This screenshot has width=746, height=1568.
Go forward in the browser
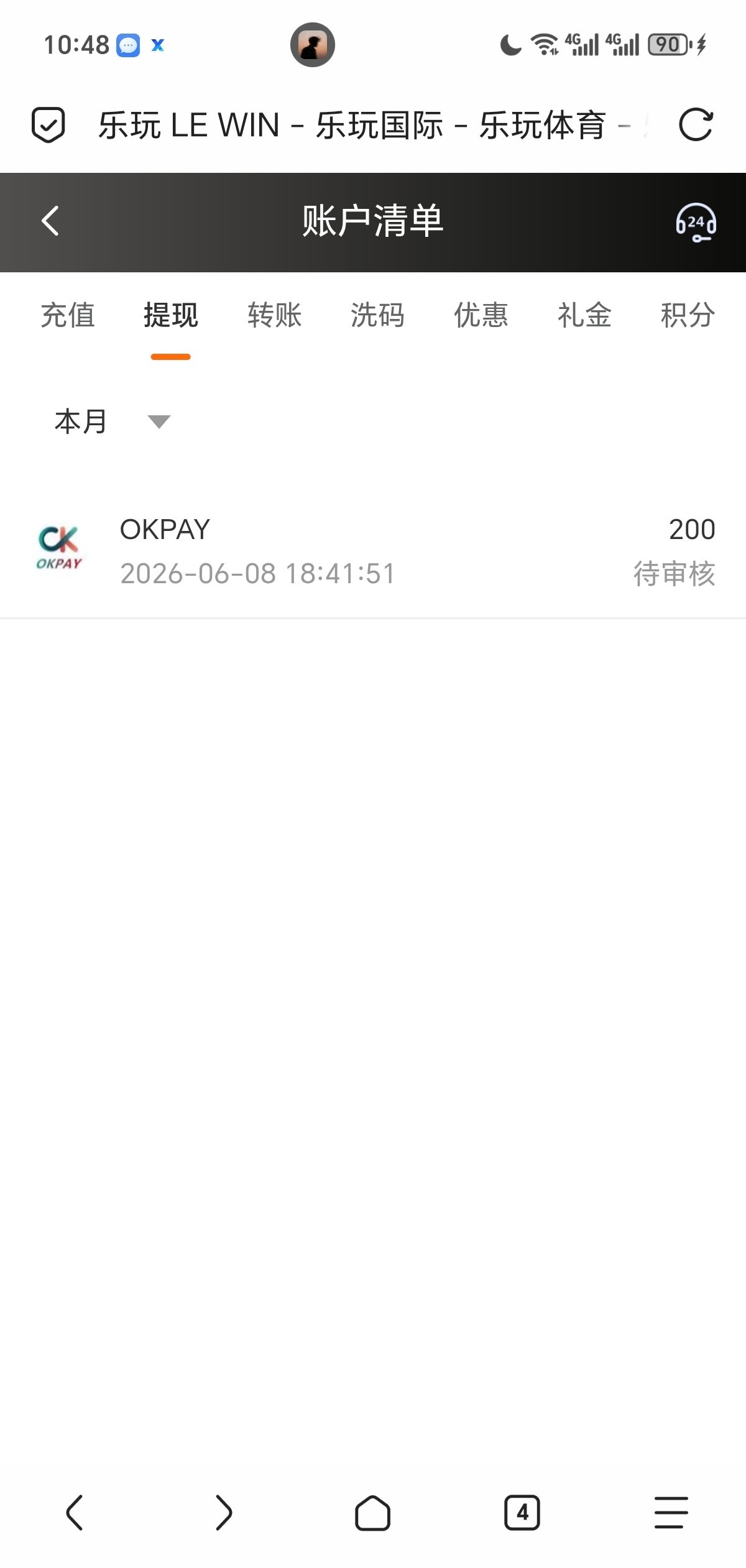click(224, 1512)
